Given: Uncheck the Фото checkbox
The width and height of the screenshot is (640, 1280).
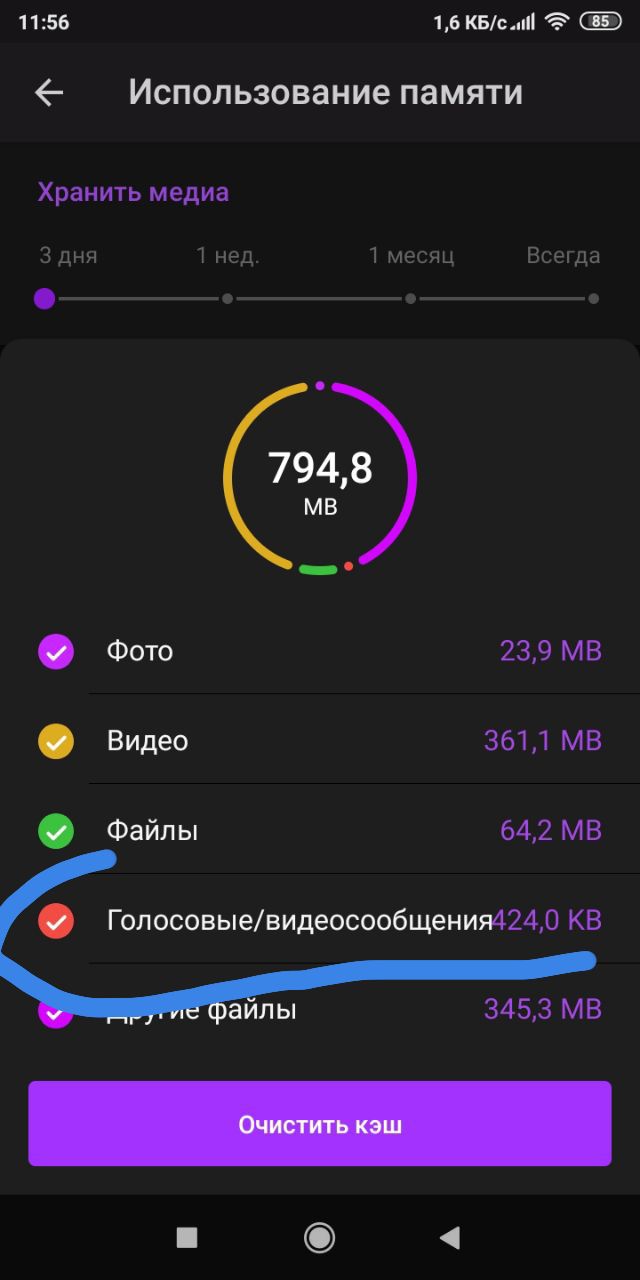Looking at the screenshot, I should click(x=56, y=652).
